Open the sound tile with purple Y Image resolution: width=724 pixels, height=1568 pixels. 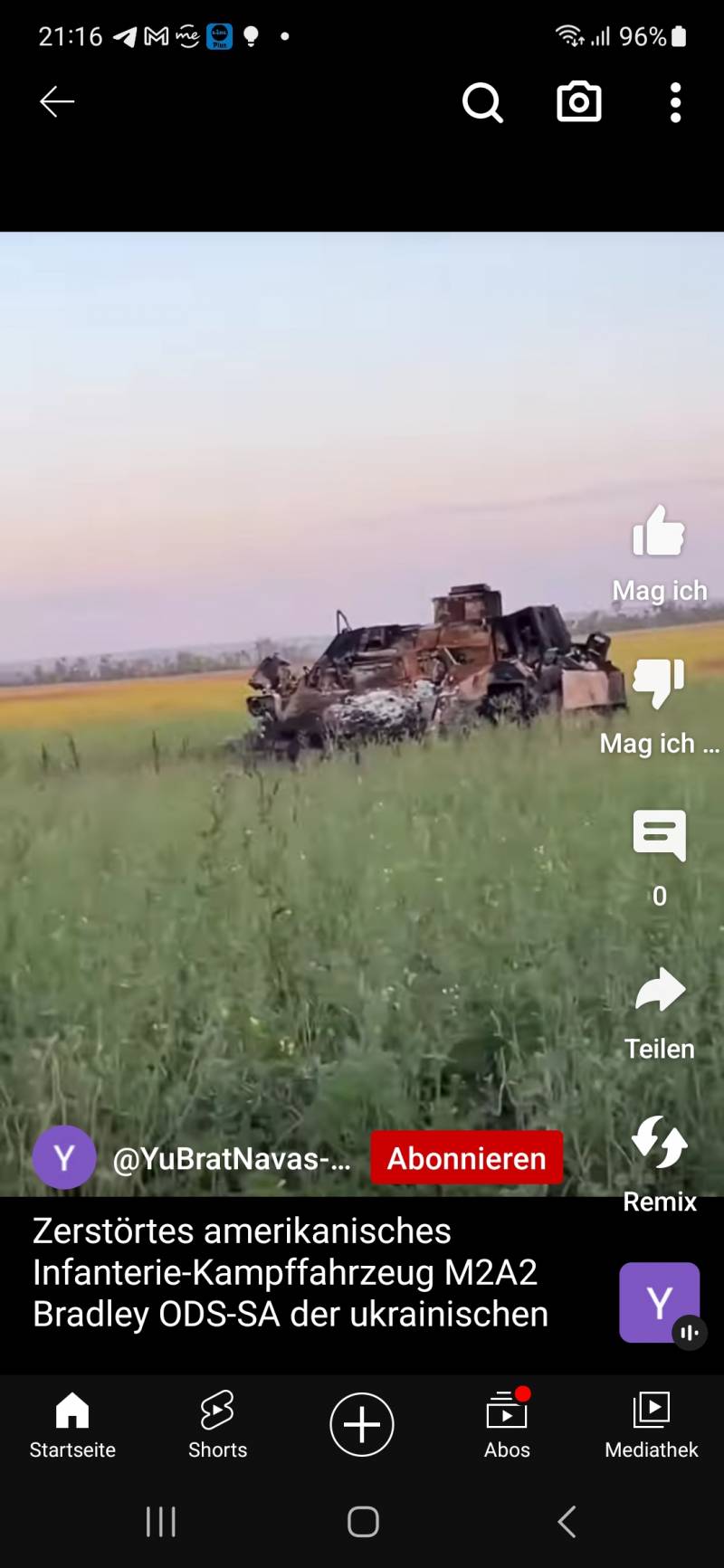click(660, 1303)
